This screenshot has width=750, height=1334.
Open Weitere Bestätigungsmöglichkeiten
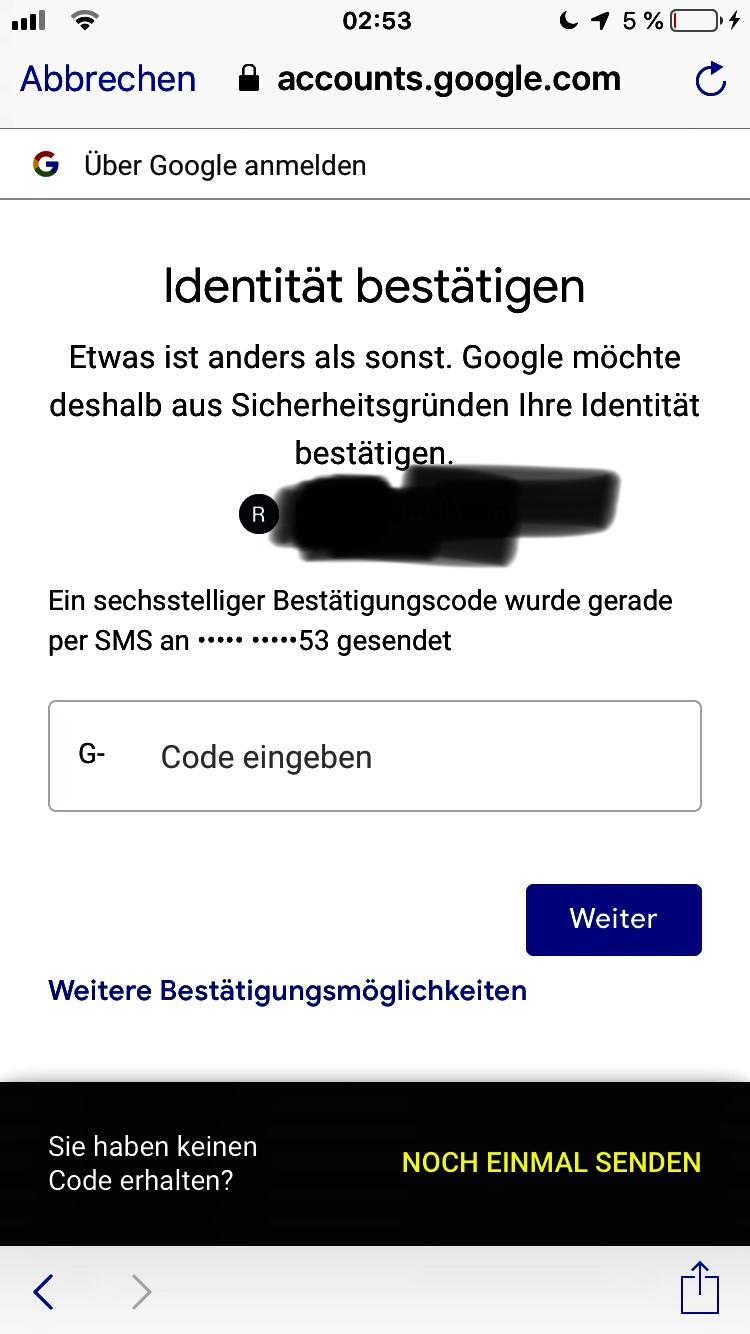(287, 991)
